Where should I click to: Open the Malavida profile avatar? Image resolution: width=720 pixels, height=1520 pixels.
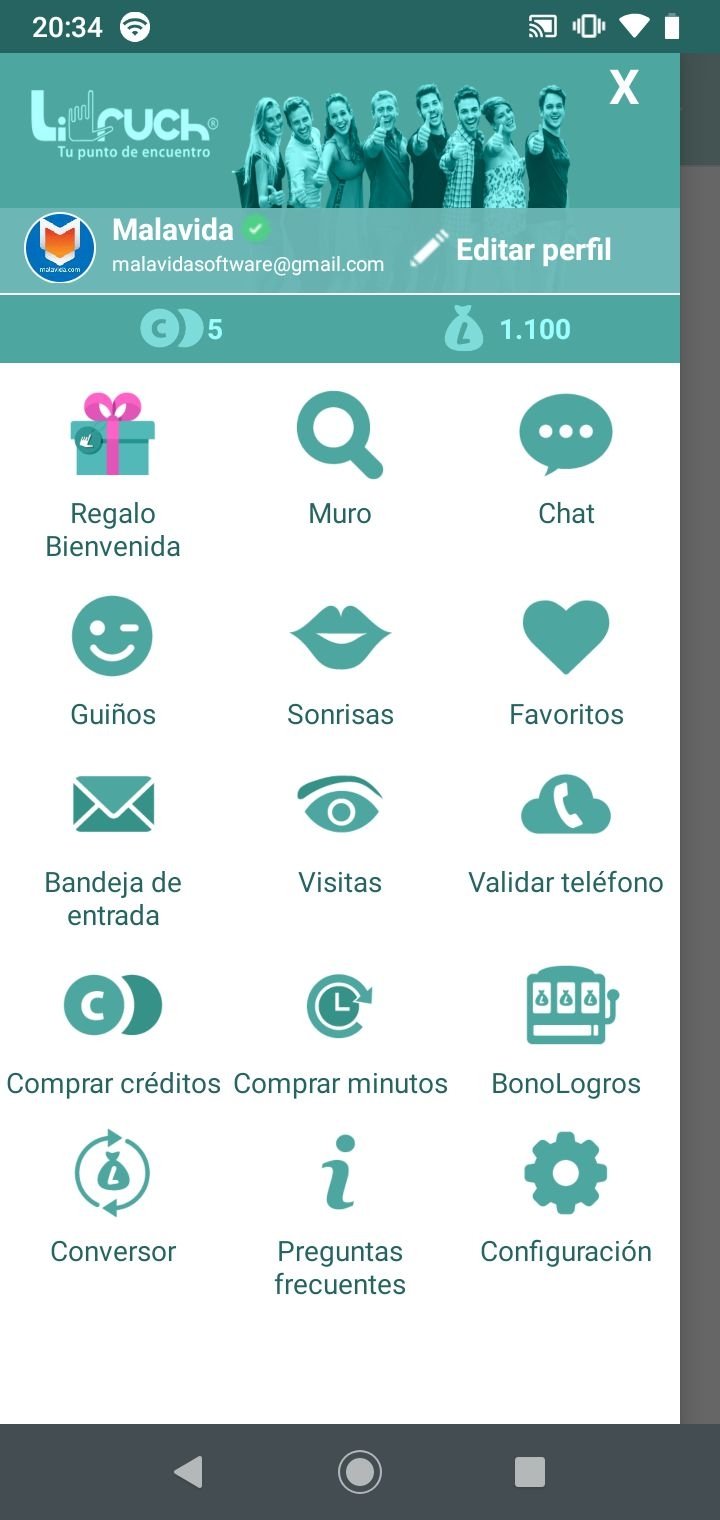tap(58, 247)
